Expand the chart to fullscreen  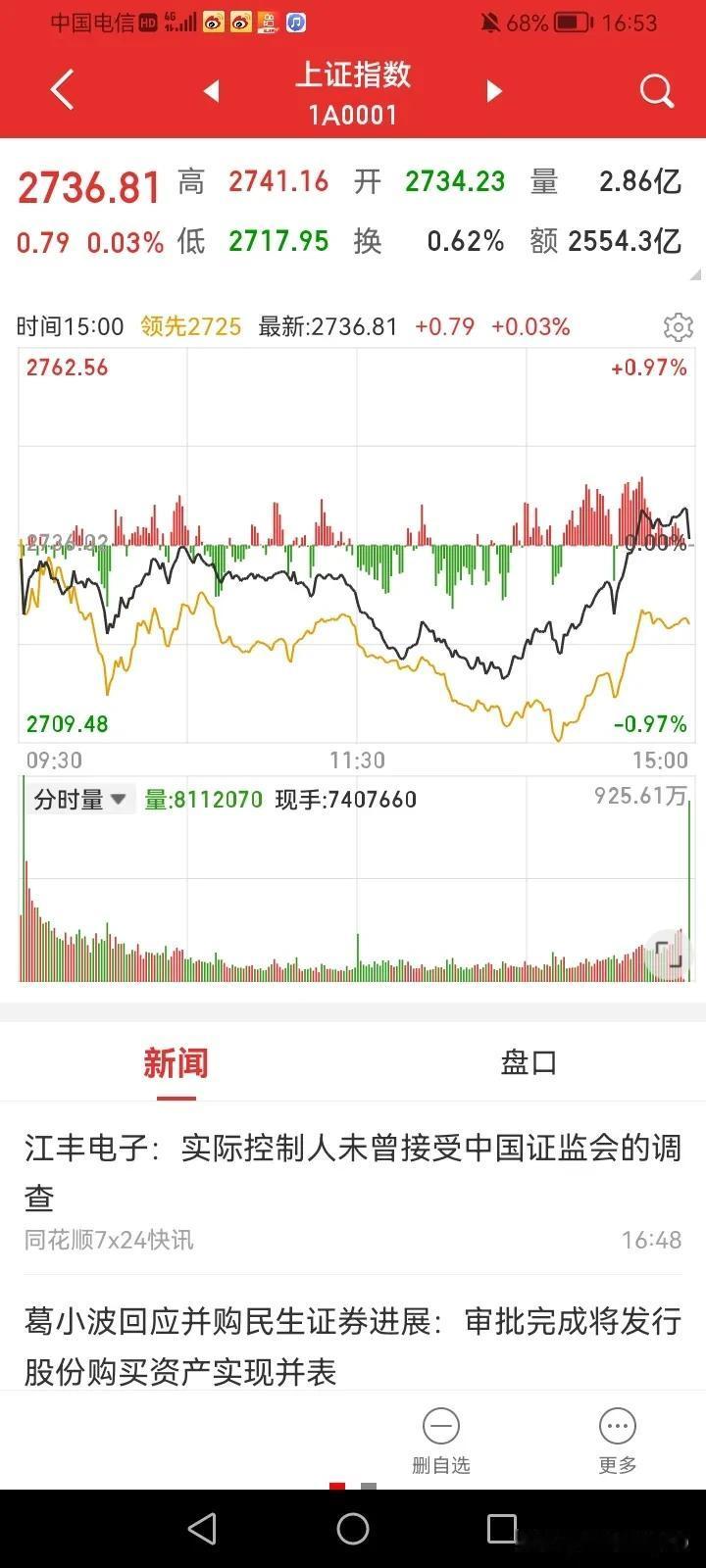(668, 954)
